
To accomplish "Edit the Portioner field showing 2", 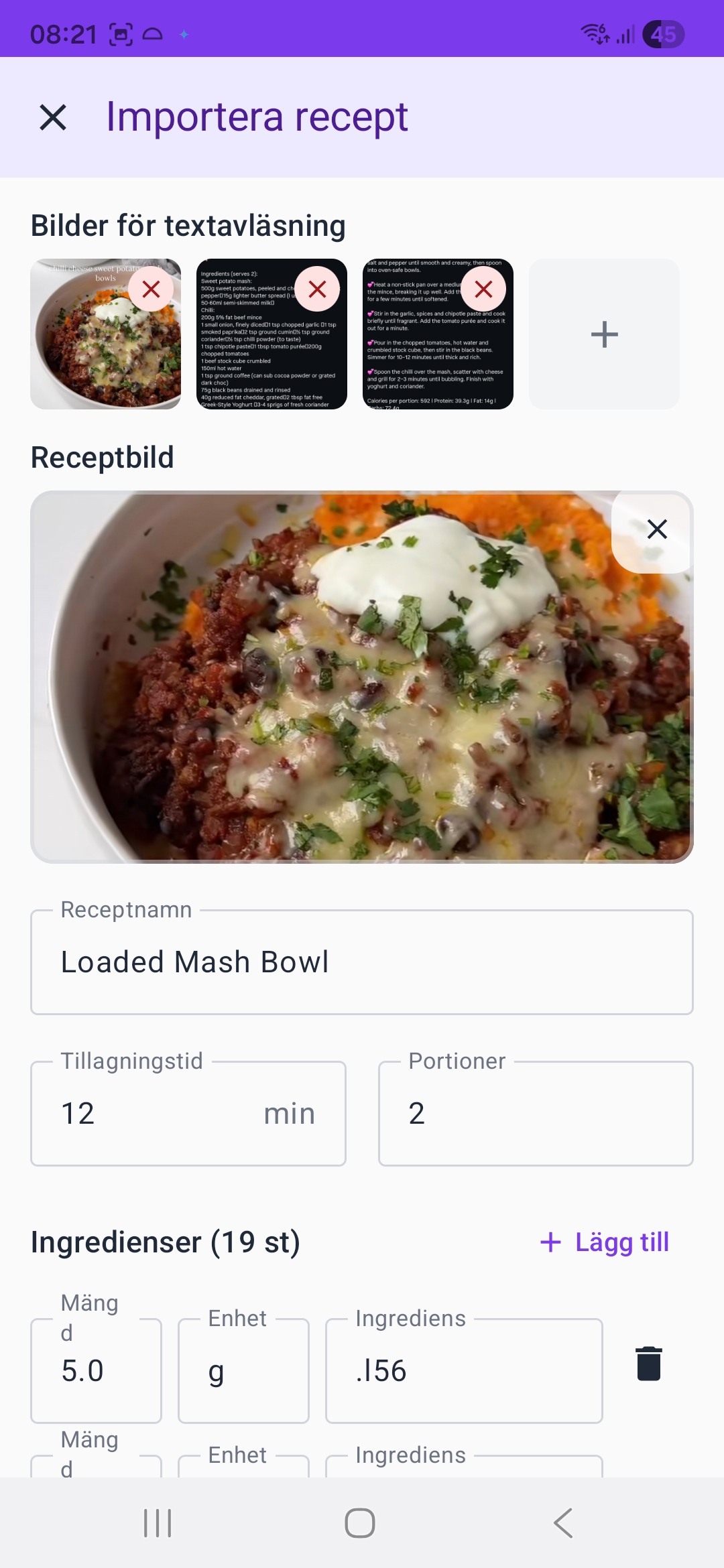I will [535, 1113].
